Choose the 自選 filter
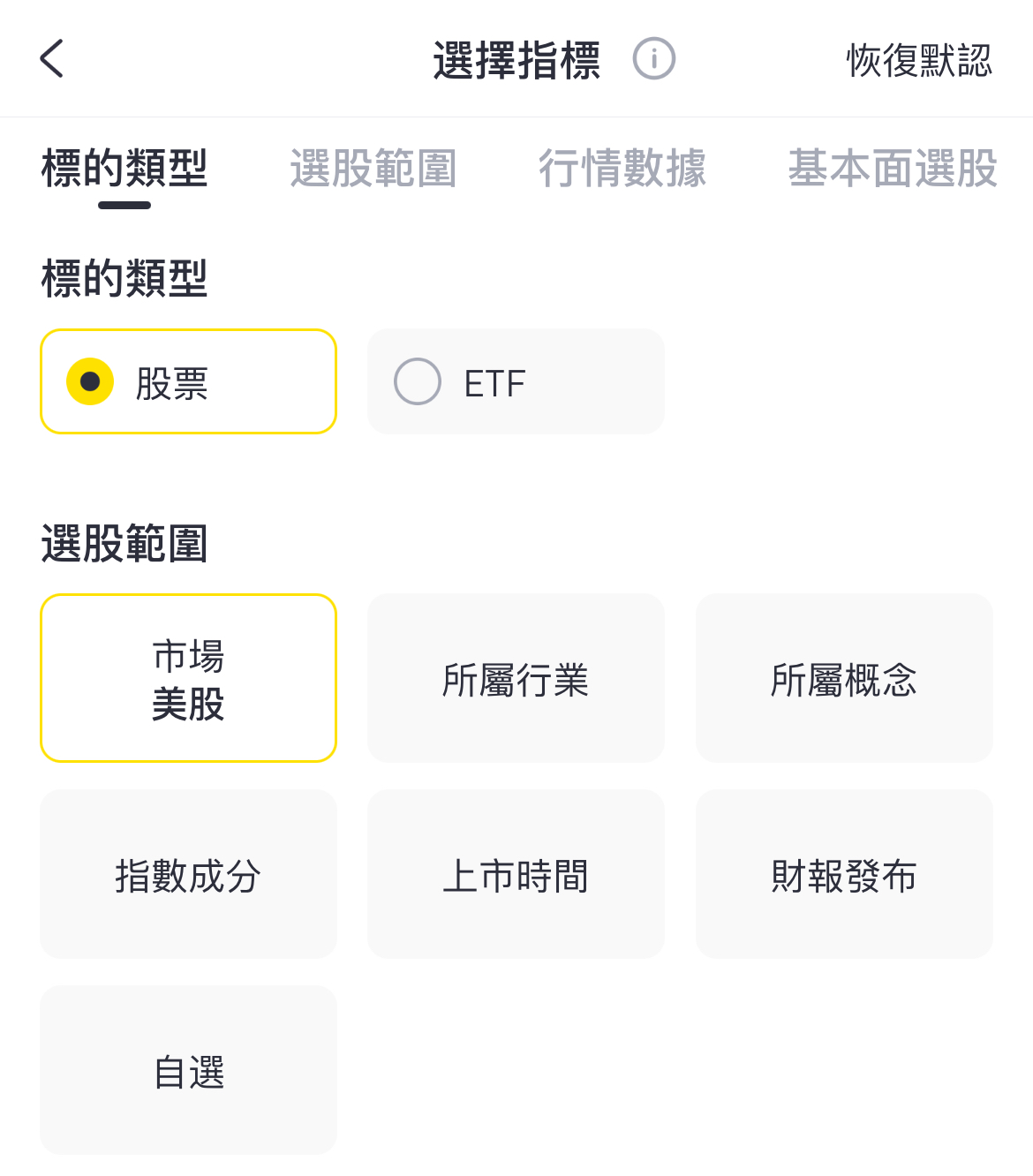 188,1070
